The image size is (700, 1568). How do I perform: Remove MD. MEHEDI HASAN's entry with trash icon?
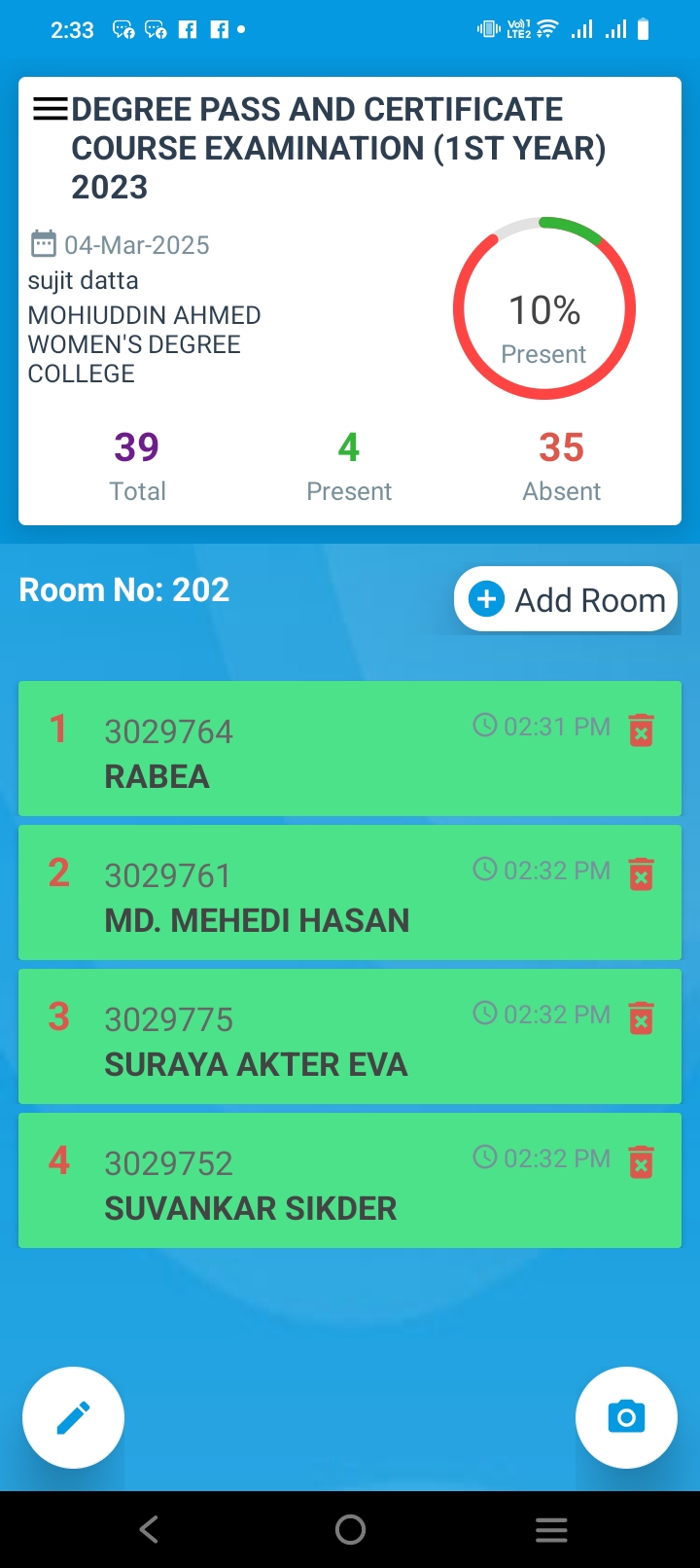[641, 873]
